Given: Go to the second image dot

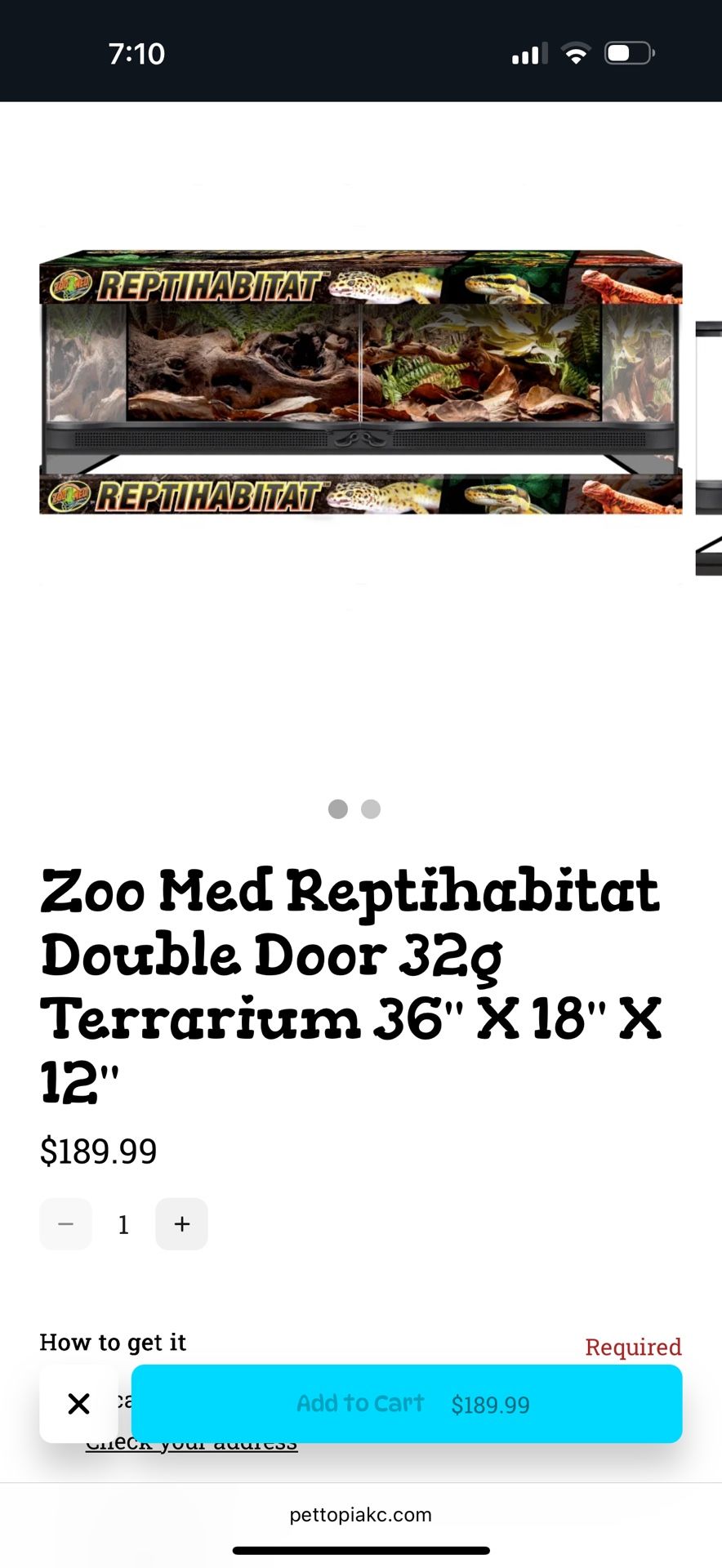Looking at the screenshot, I should click(371, 808).
